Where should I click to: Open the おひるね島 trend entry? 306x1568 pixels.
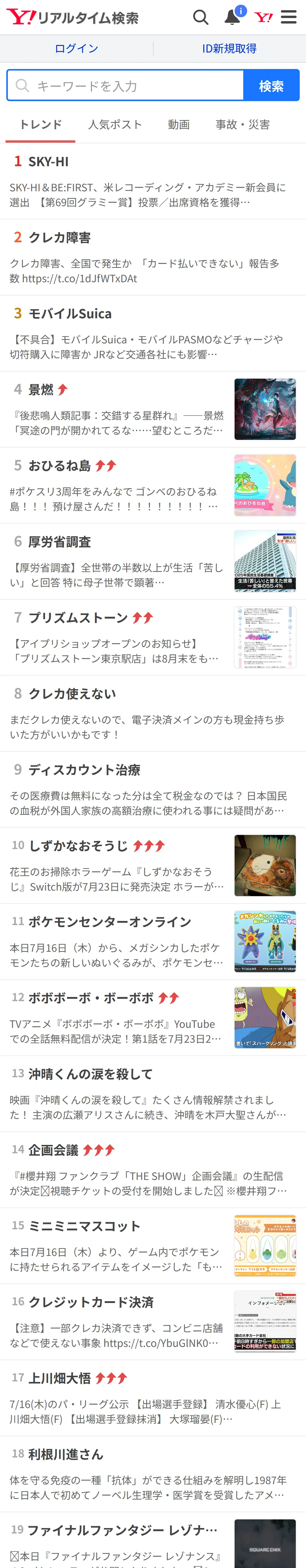(153, 485)
